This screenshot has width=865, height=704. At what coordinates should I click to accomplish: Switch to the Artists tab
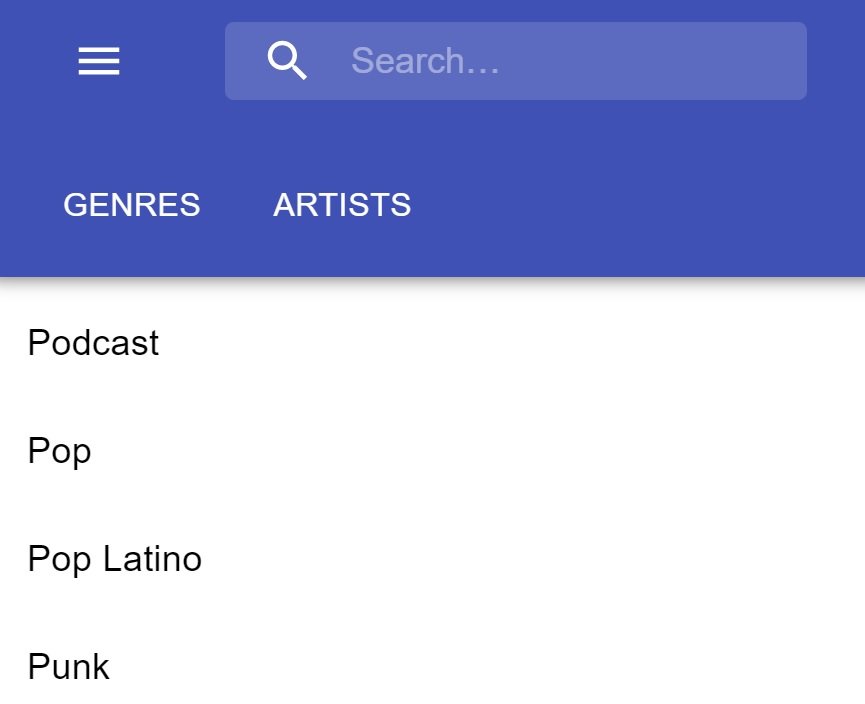pos(342,205)
